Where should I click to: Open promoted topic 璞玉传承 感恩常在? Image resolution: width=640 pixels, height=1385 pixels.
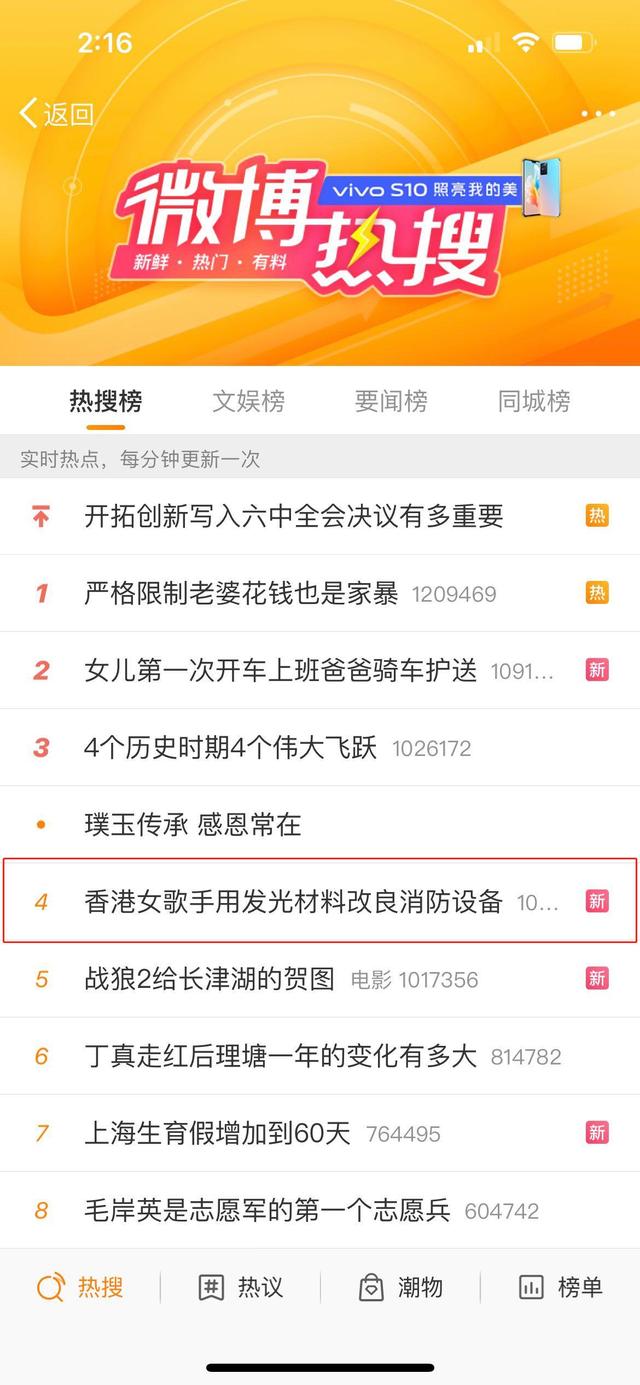coord(320,824)
